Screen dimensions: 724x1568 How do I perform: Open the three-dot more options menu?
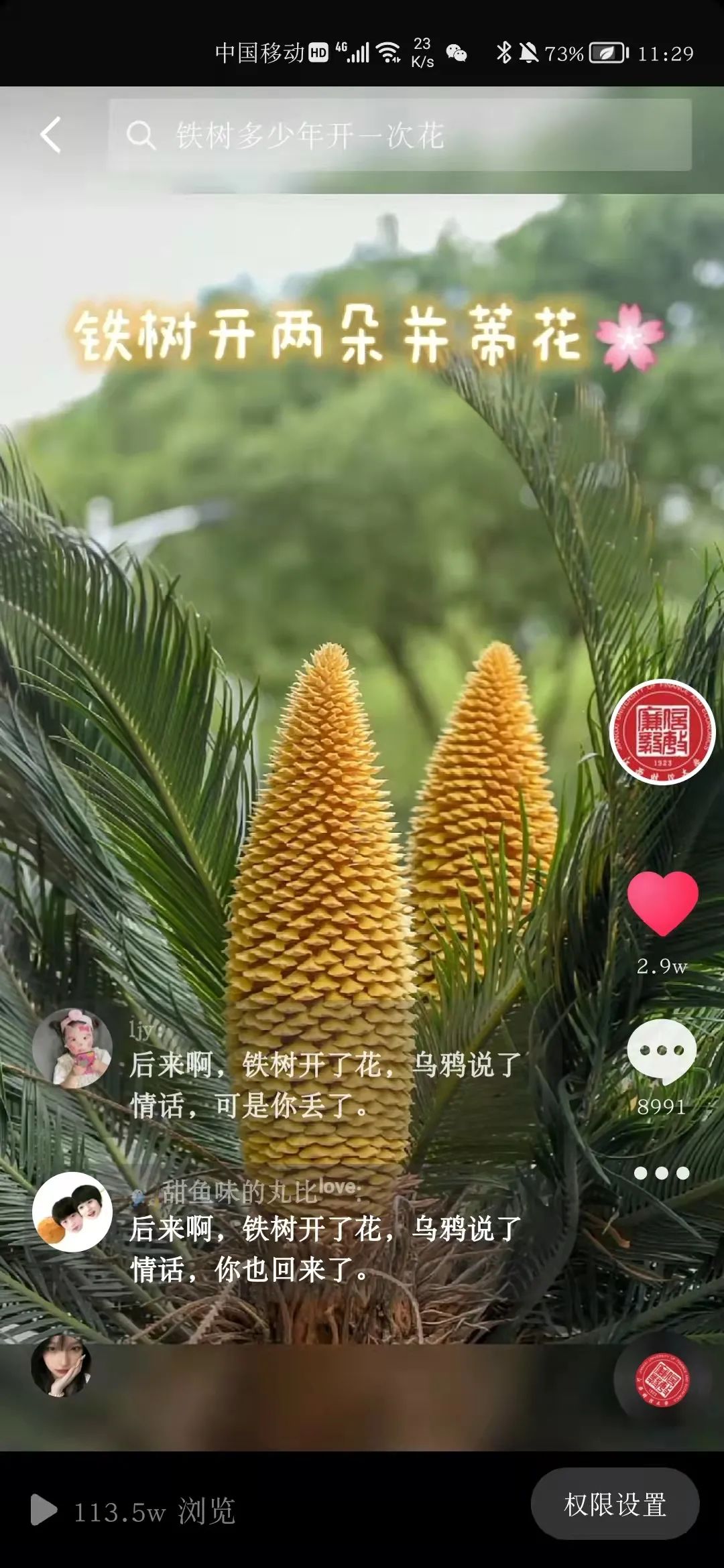point(662,1173)
